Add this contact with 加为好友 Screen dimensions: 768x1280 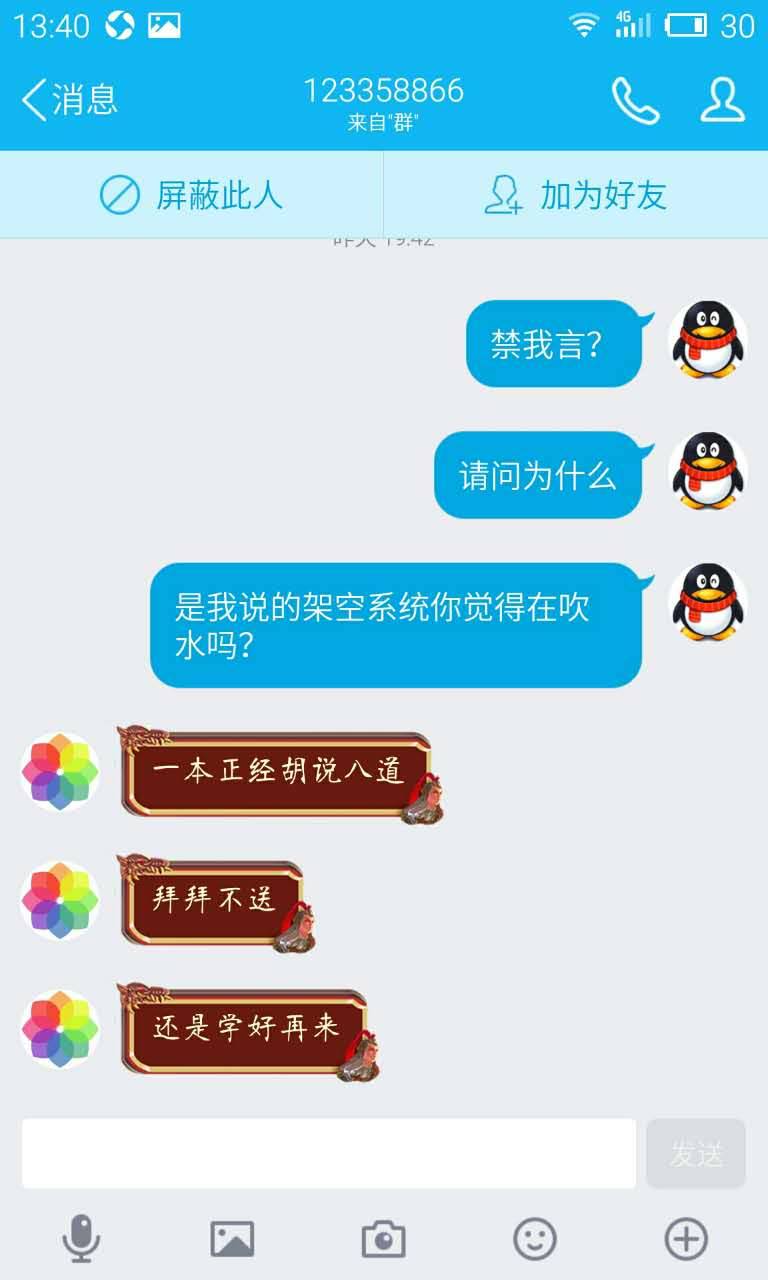tap(576, 195)
